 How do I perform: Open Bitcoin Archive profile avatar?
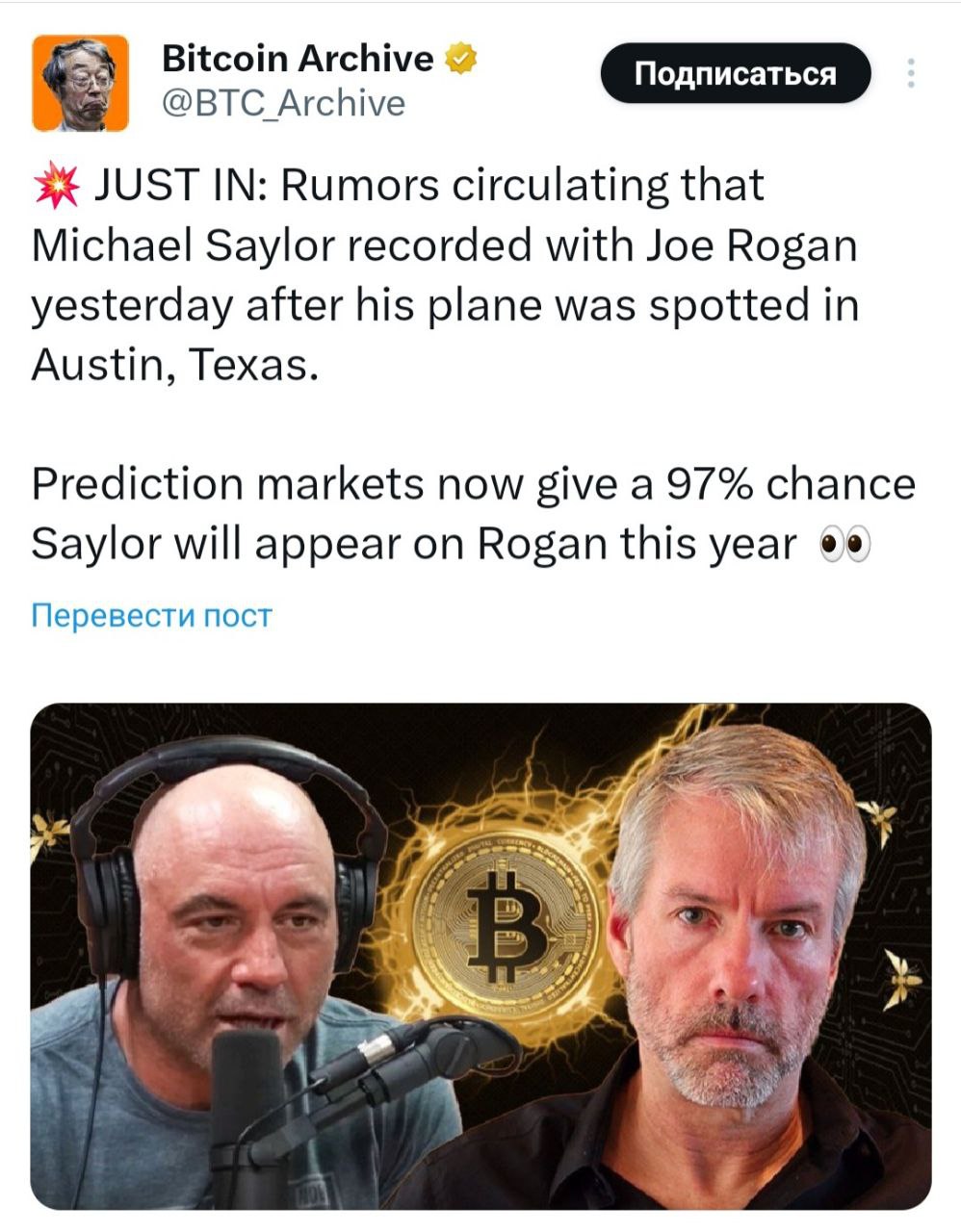pos(81,84)
